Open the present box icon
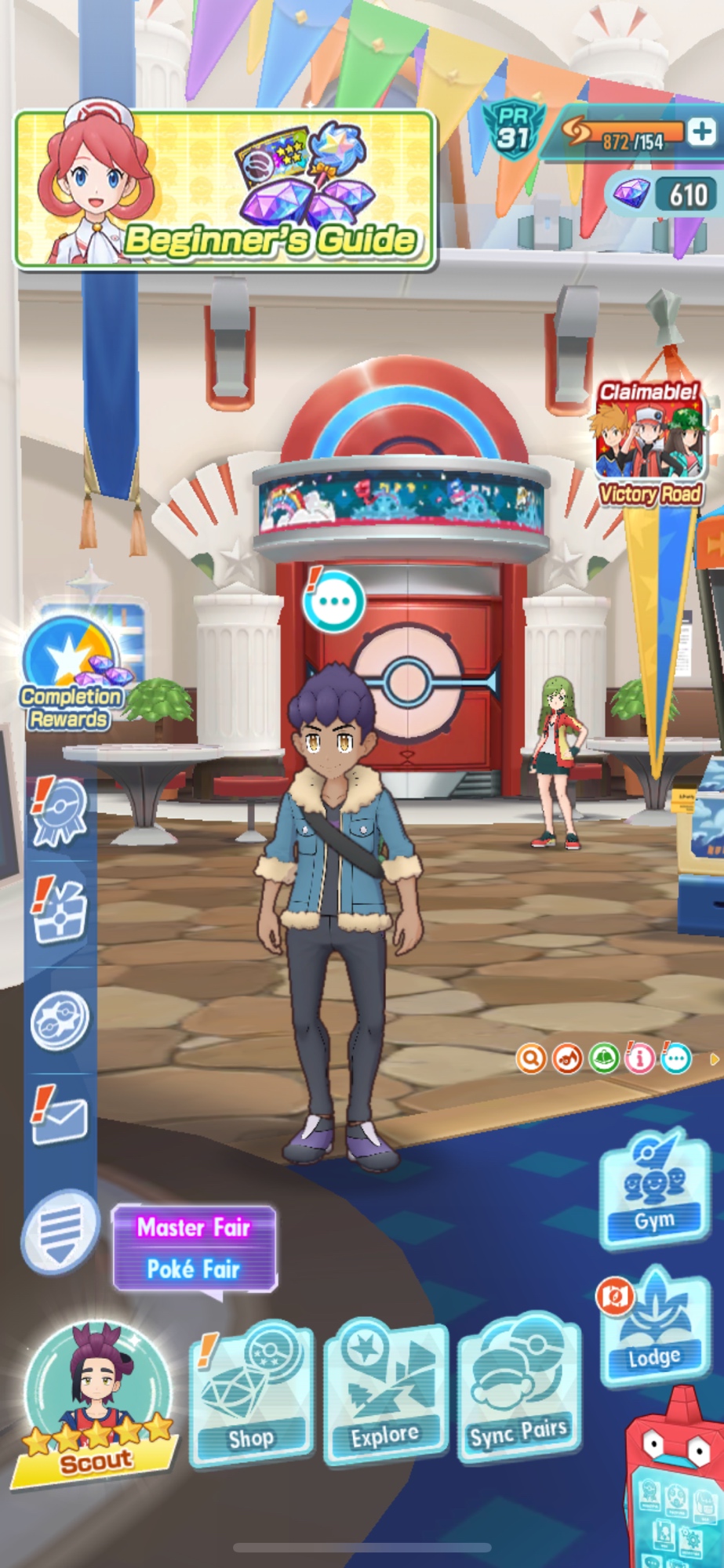Viewport: 724px width, 1568px height. (x=60, y=913)
